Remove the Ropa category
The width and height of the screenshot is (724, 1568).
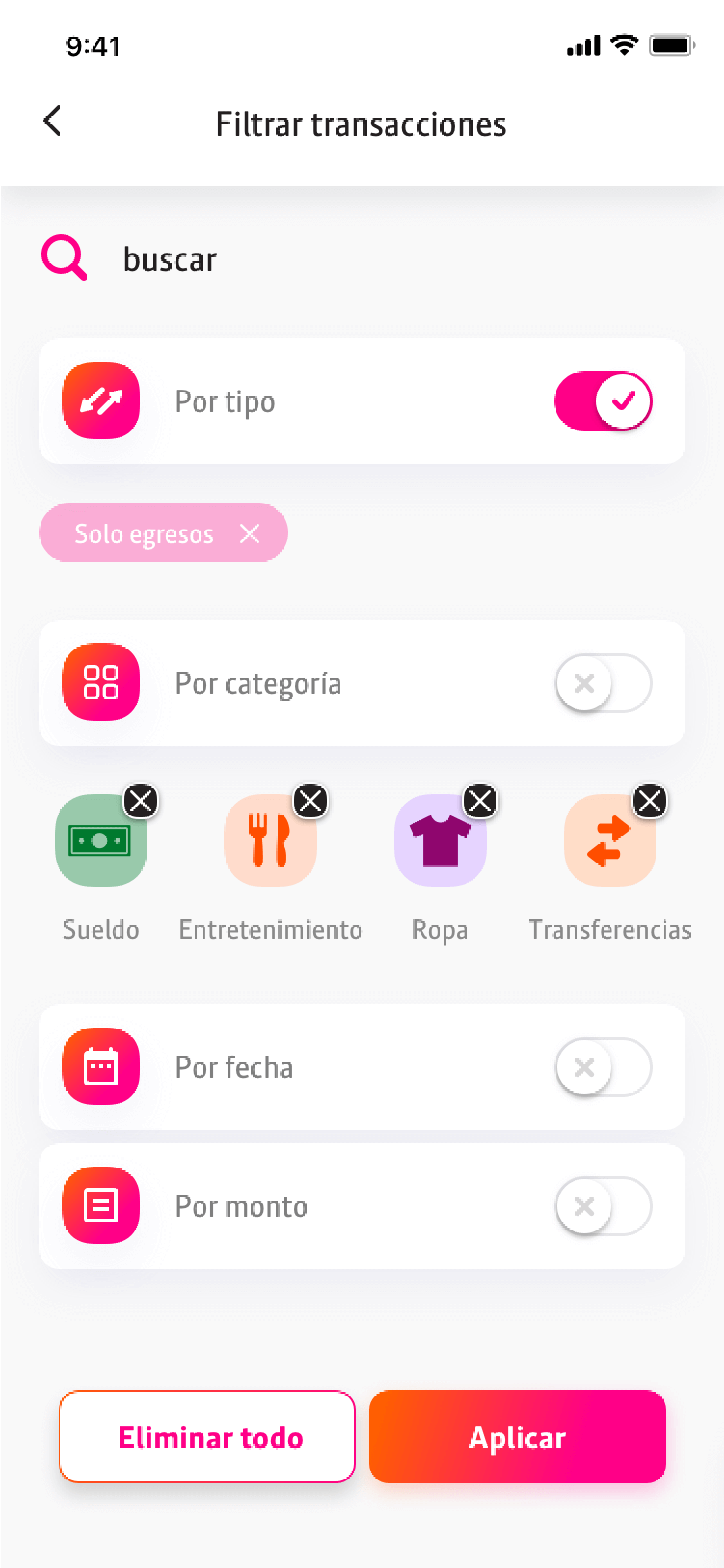(x=480, y=801)
